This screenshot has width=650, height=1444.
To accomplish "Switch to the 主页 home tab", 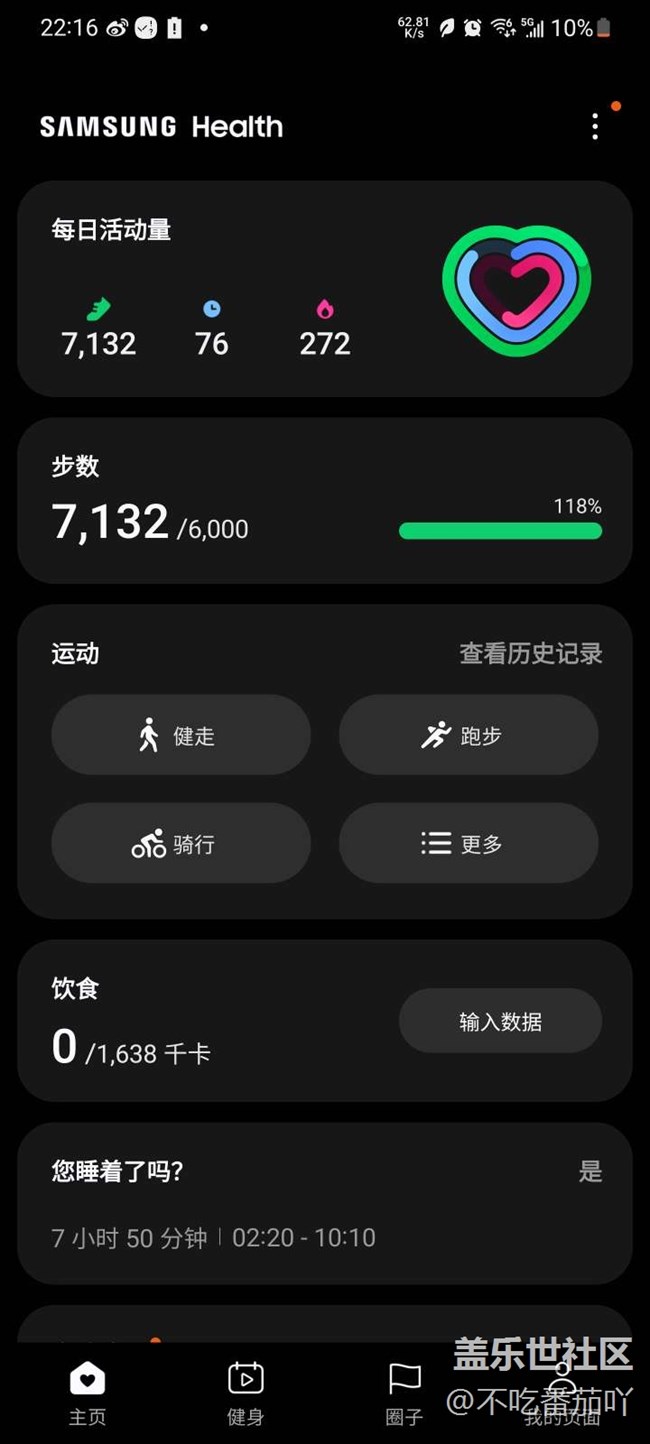I will [87, 1393].
